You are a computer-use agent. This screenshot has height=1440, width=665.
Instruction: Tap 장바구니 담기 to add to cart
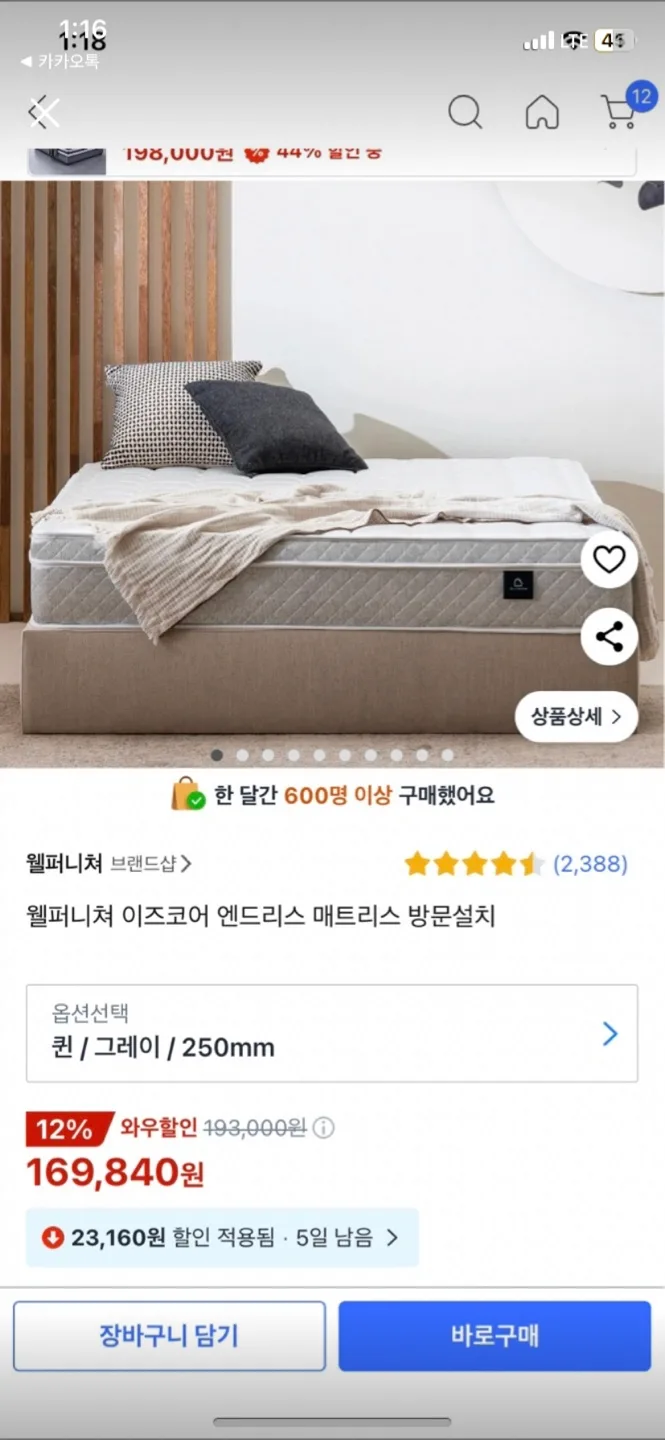pos(169,1335)
